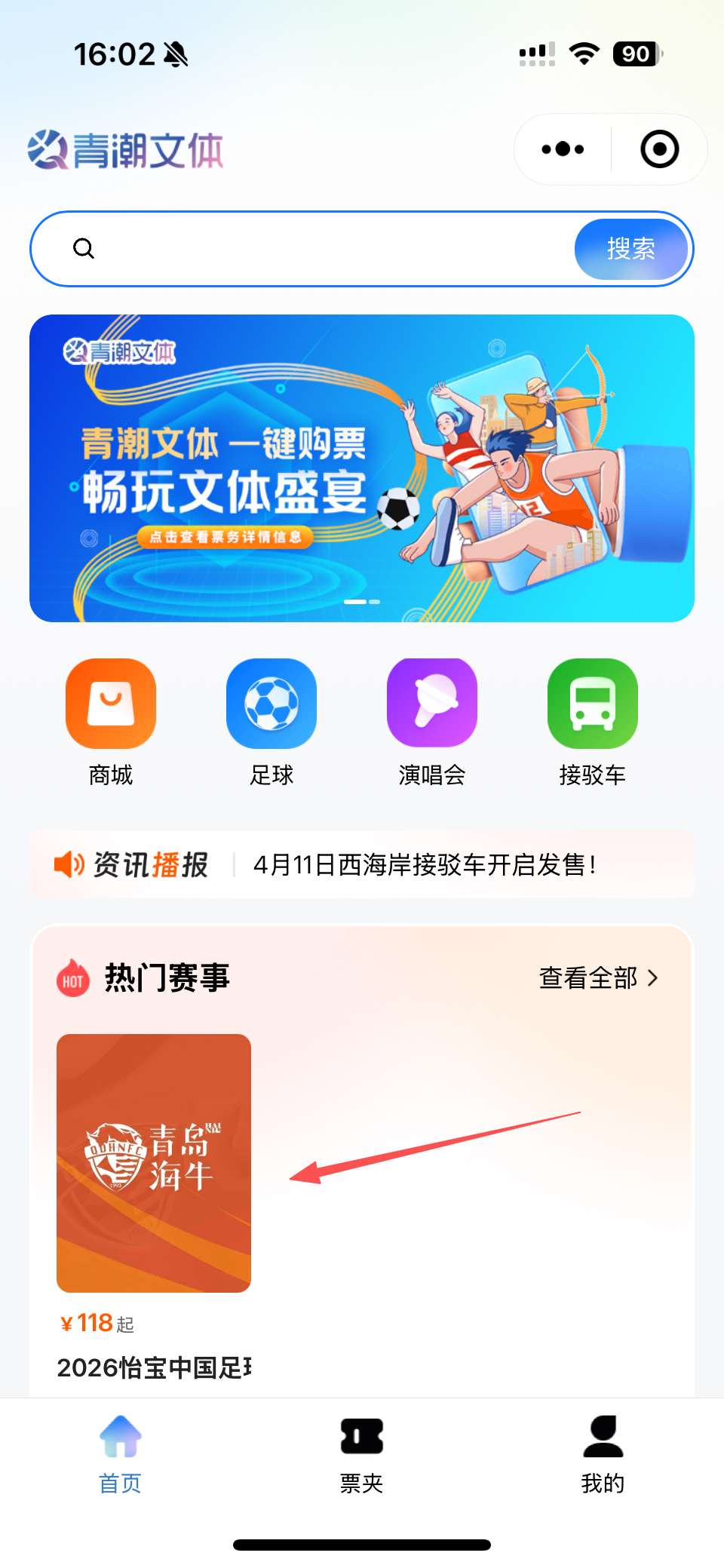Open the mini program more-options menu
The height and width of the screenshot is (1568, 724).
(563, 149)
